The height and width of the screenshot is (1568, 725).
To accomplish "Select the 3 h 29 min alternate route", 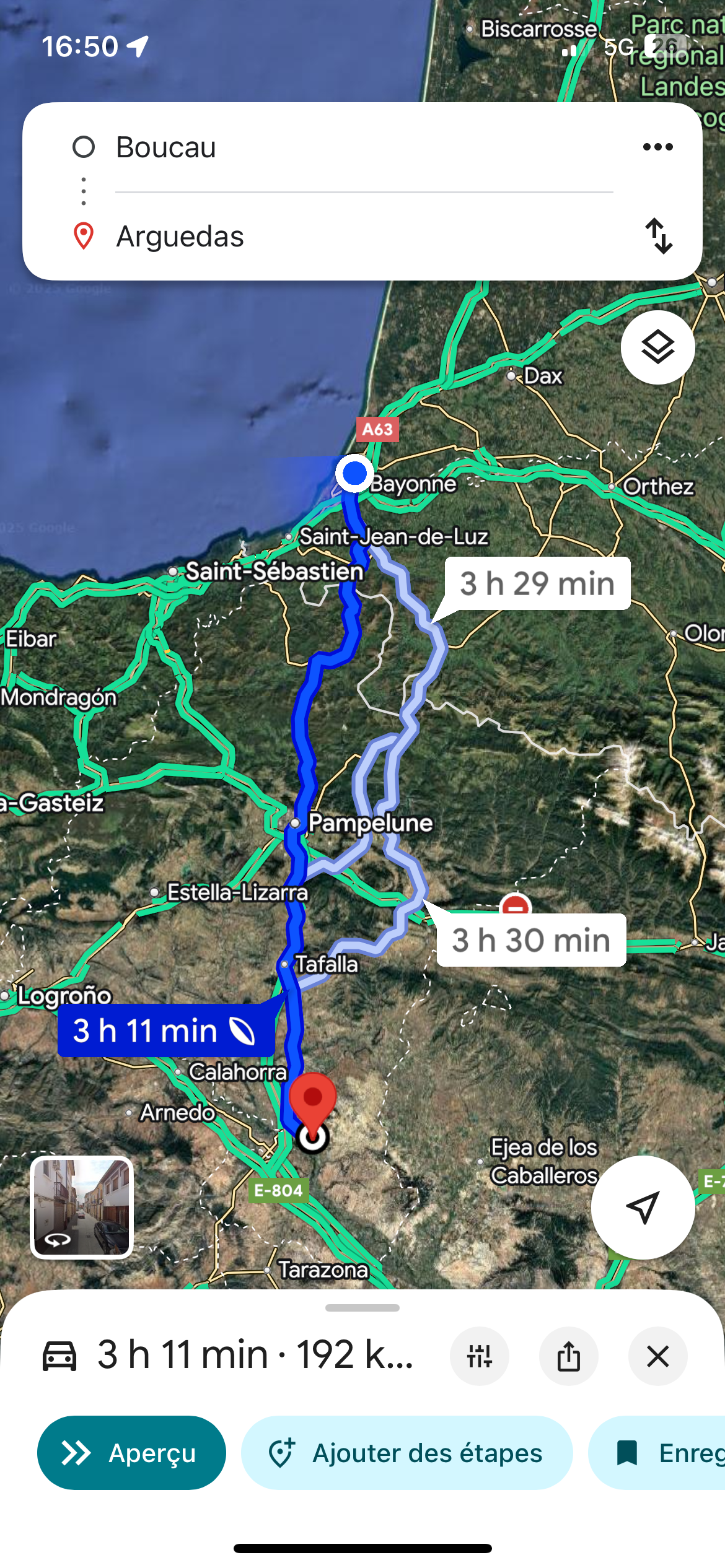I will point(537,584).
